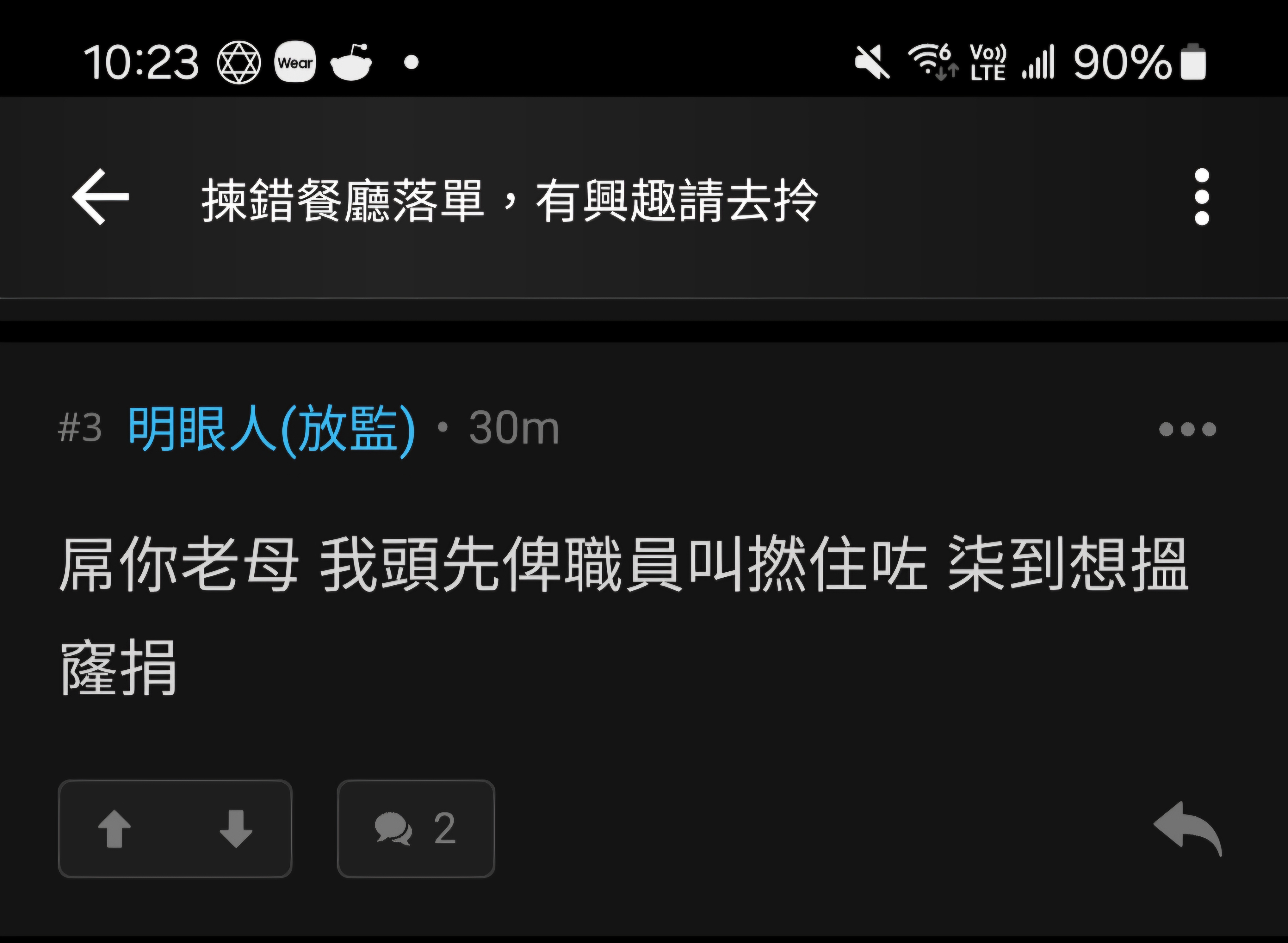Go back using the arrow icon
1288x943 pixels.
100,197
